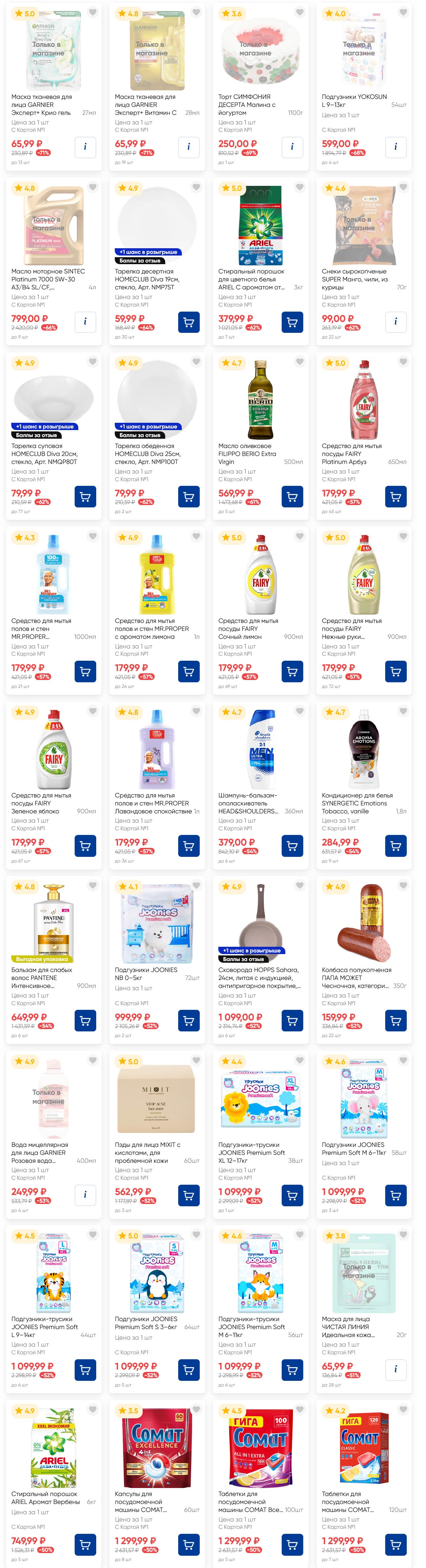This screenshot has height=1568, width=426.
Task: Add JOONIES NB 0–5кг diapers to cart
Action: [x=189, y=1021]
